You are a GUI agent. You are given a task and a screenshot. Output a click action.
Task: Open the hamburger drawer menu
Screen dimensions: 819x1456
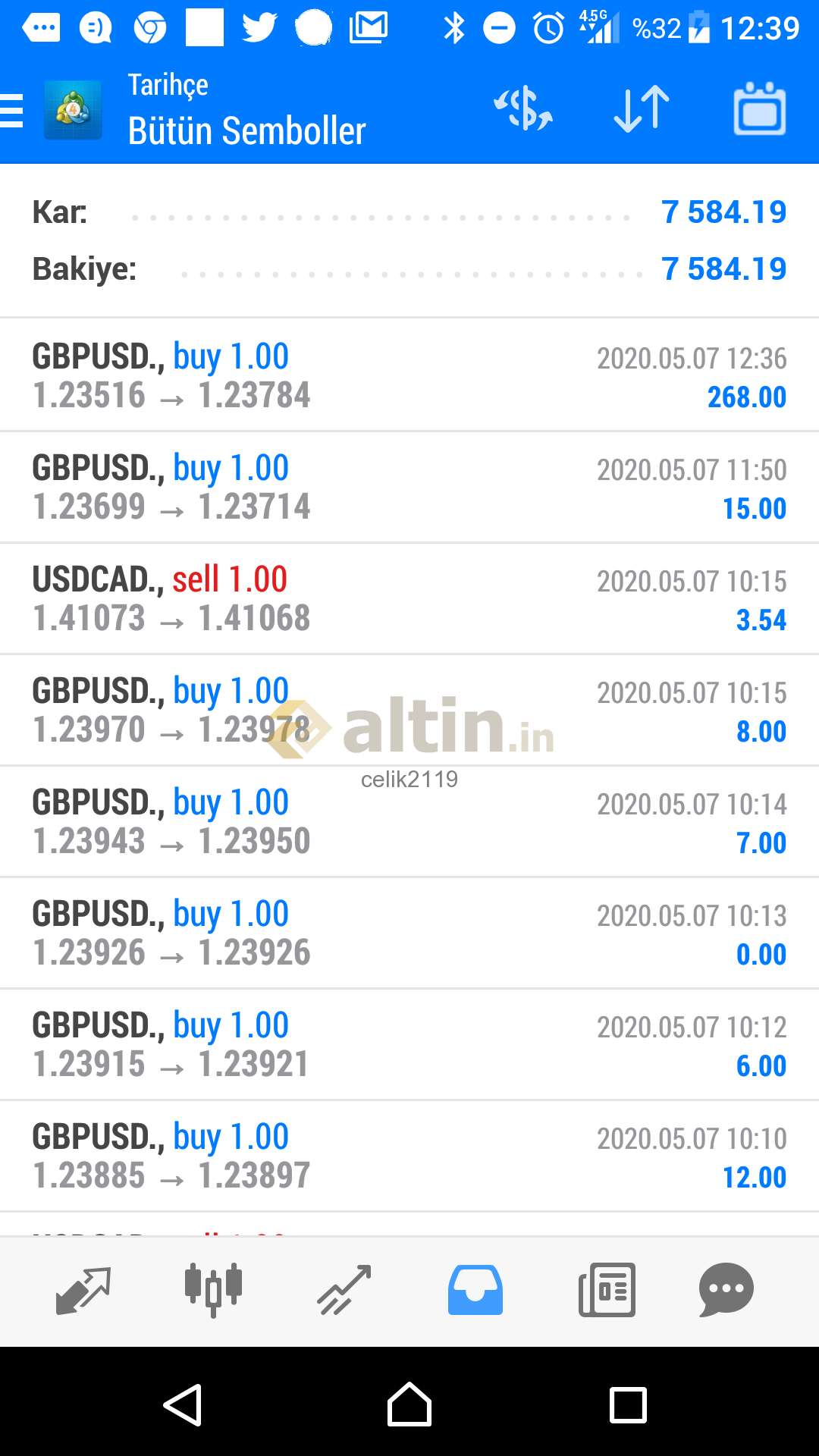(12, 111)
